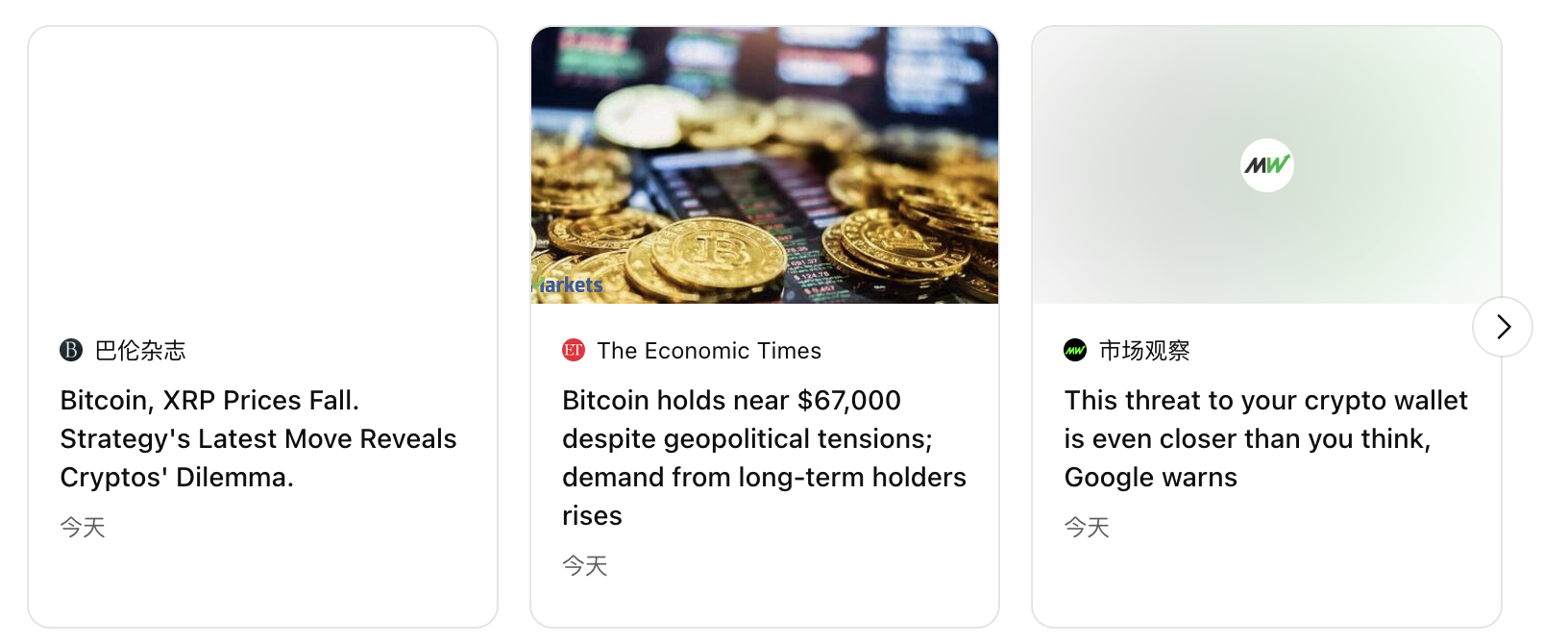Show next news cards with the arrow

1503,327
